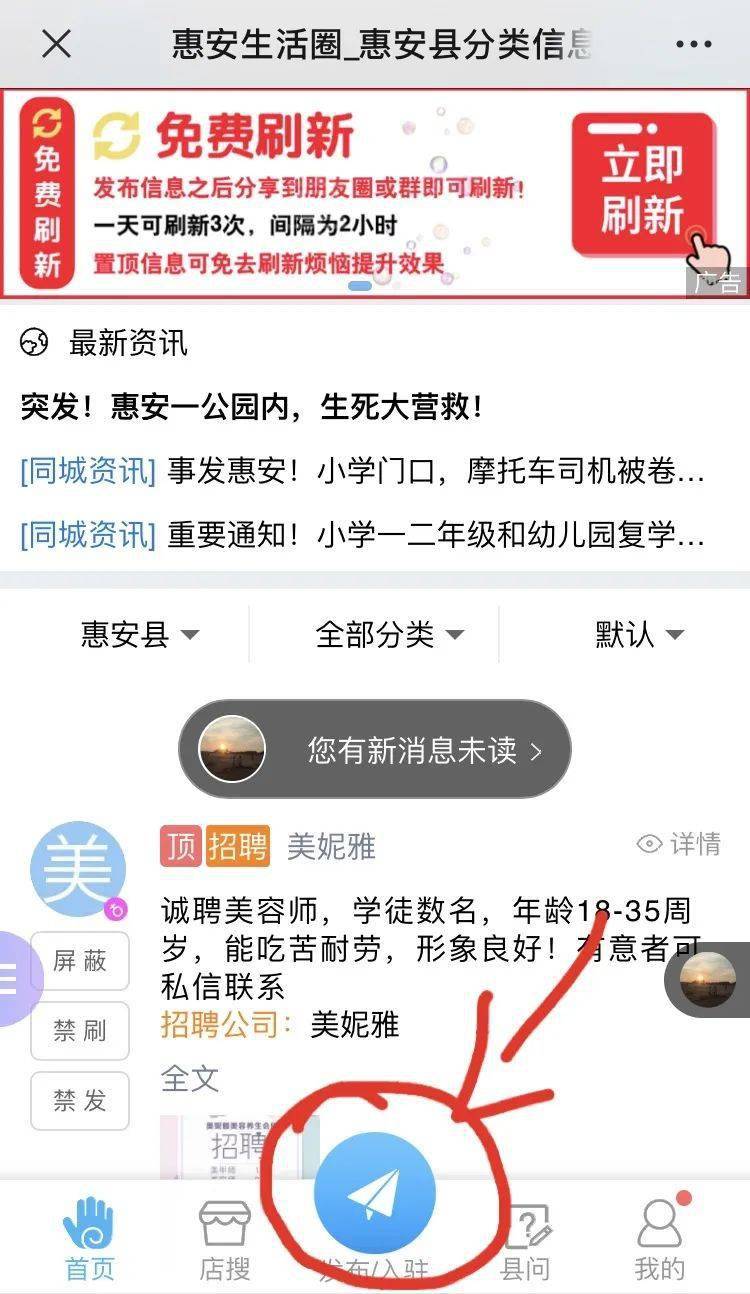Switch to the 县问 tab
The image size is (750, 1294).
click(525, 1240)
